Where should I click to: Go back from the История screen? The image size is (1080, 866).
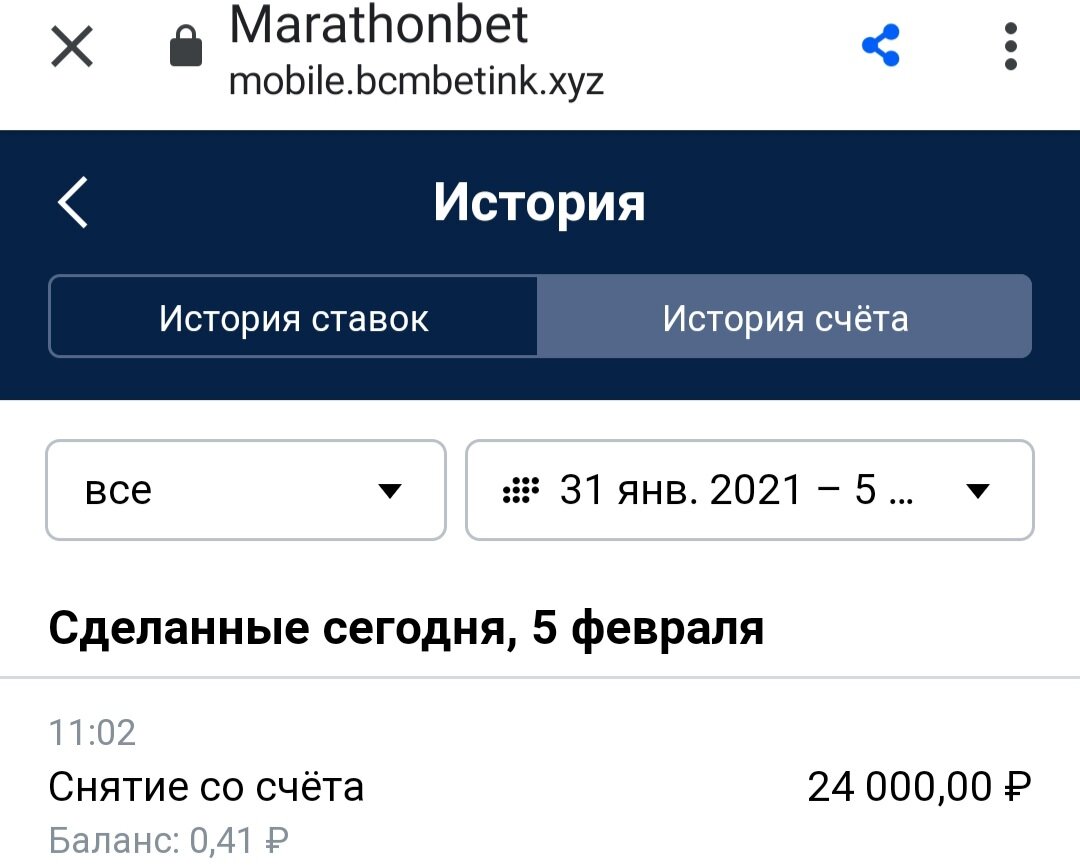pyautogui.click(x=74, y=202)
